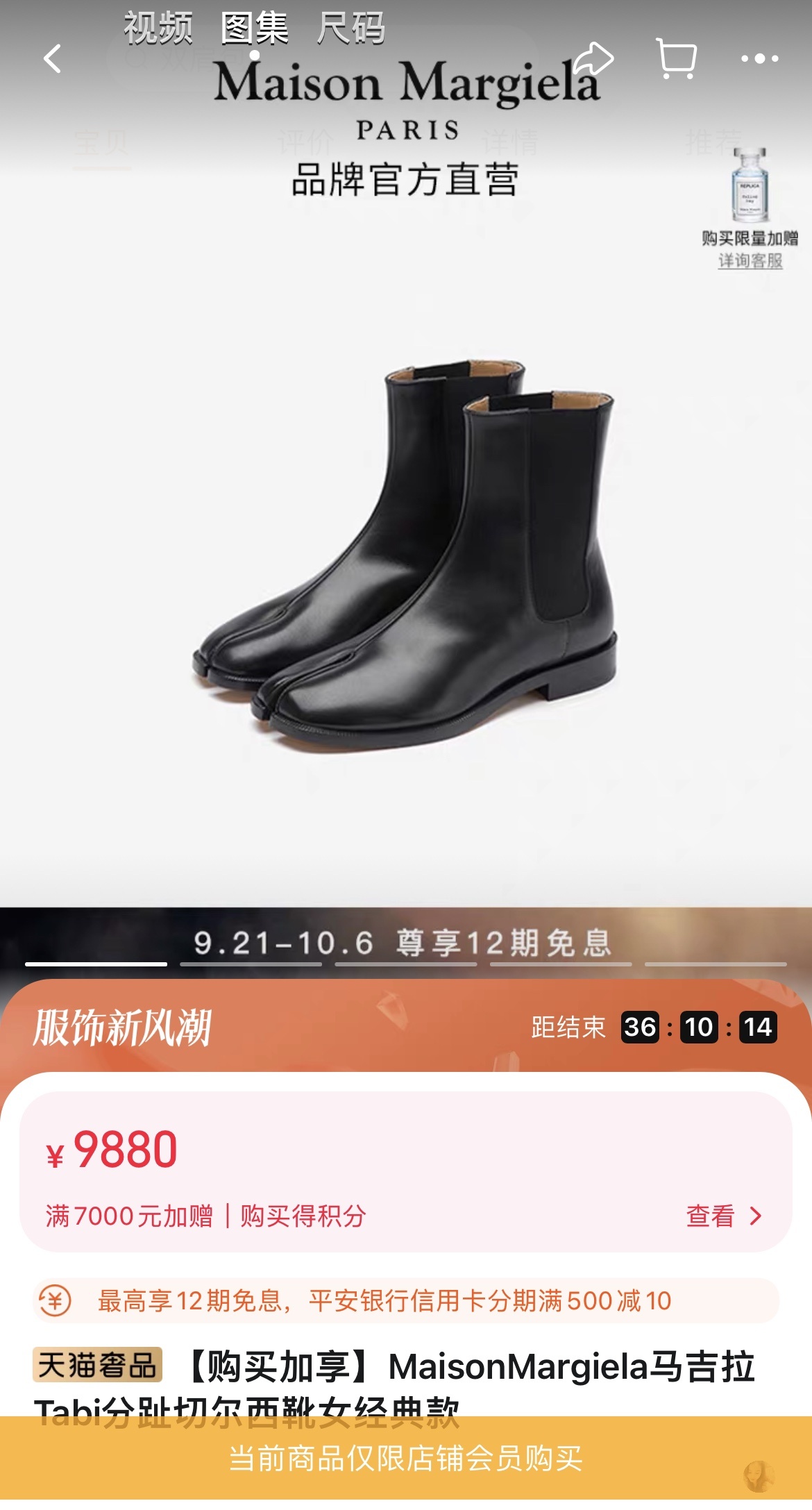Share this product
The width and height of the screenshot is (812, 1510).
tap(593, 59)
